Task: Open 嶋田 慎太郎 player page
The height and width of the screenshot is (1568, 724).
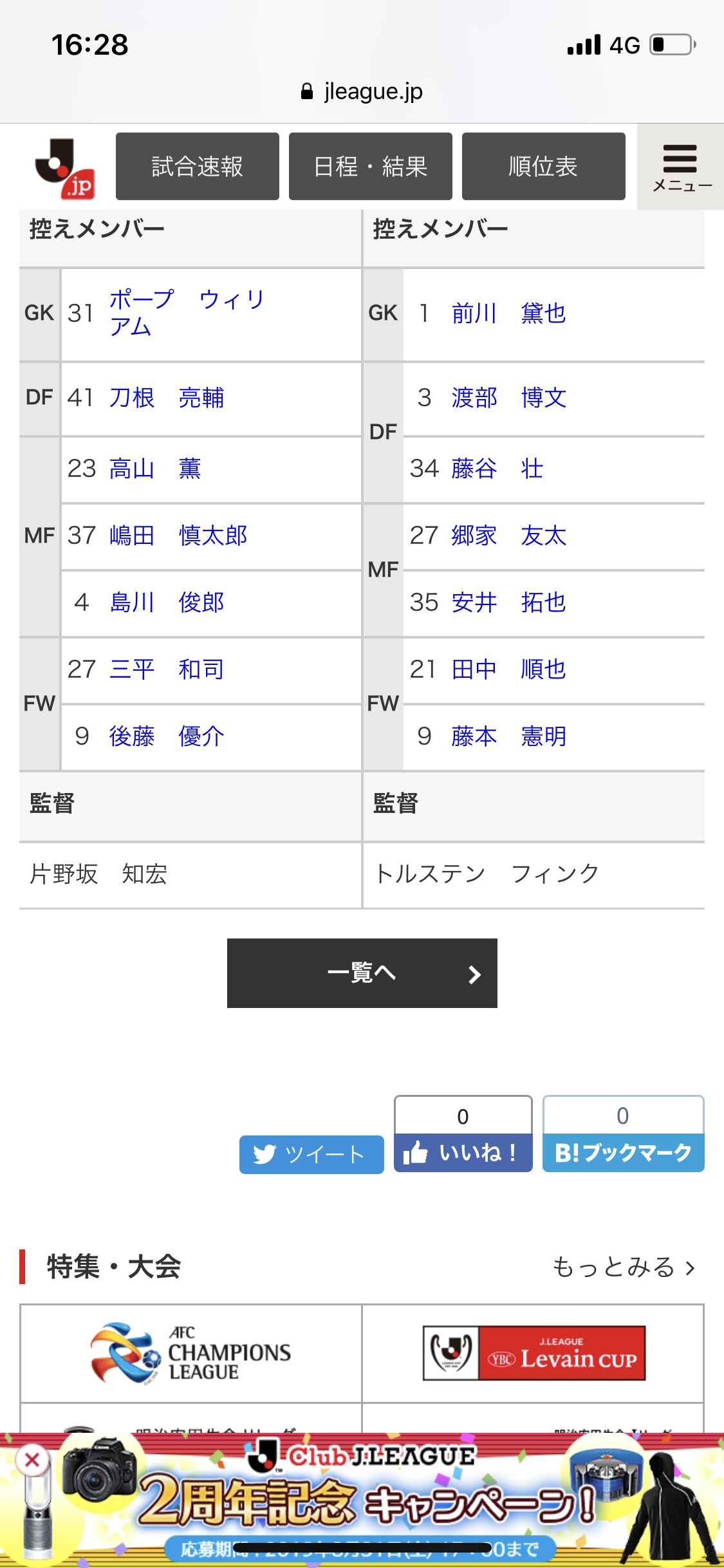Action: click(x=178, y=536)
